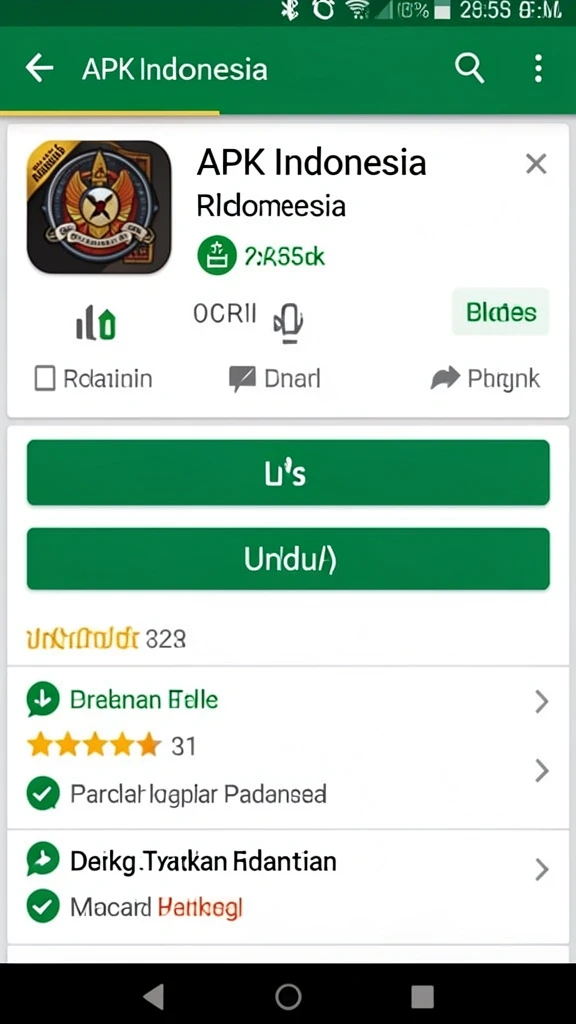Image resolution: width=576 pixels, height=1024 pixels.
Task: Go back using the app bar arrow
Action: (39, 69)
